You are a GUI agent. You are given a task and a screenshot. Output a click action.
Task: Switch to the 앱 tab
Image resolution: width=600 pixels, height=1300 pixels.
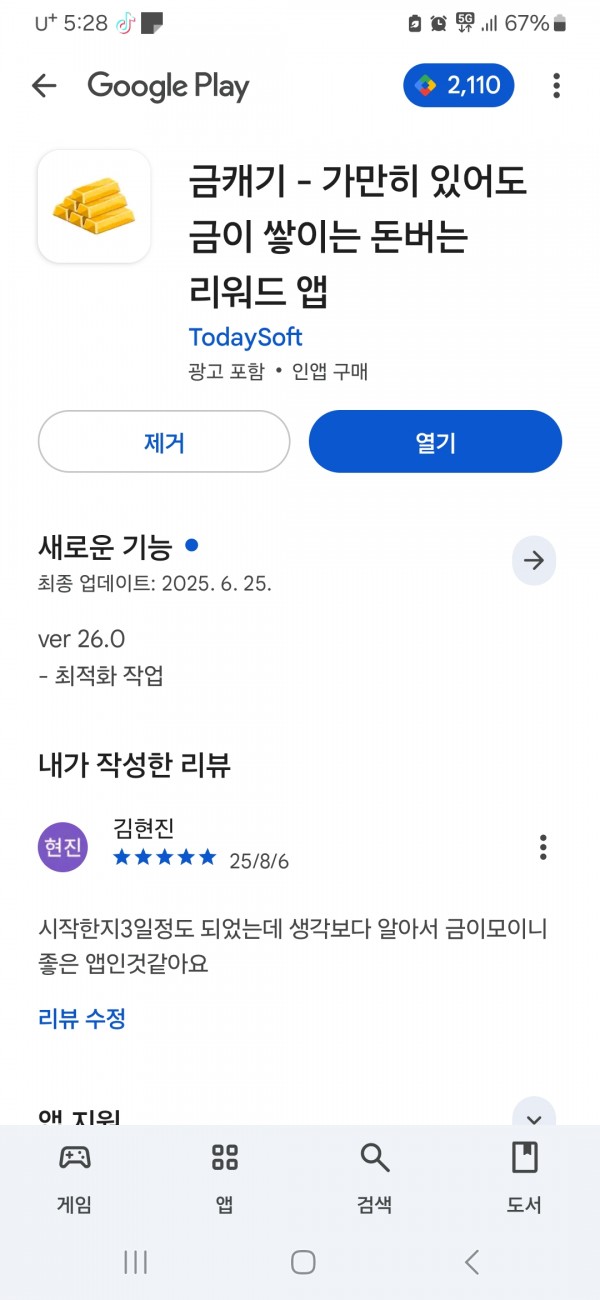click(225, 1177)
